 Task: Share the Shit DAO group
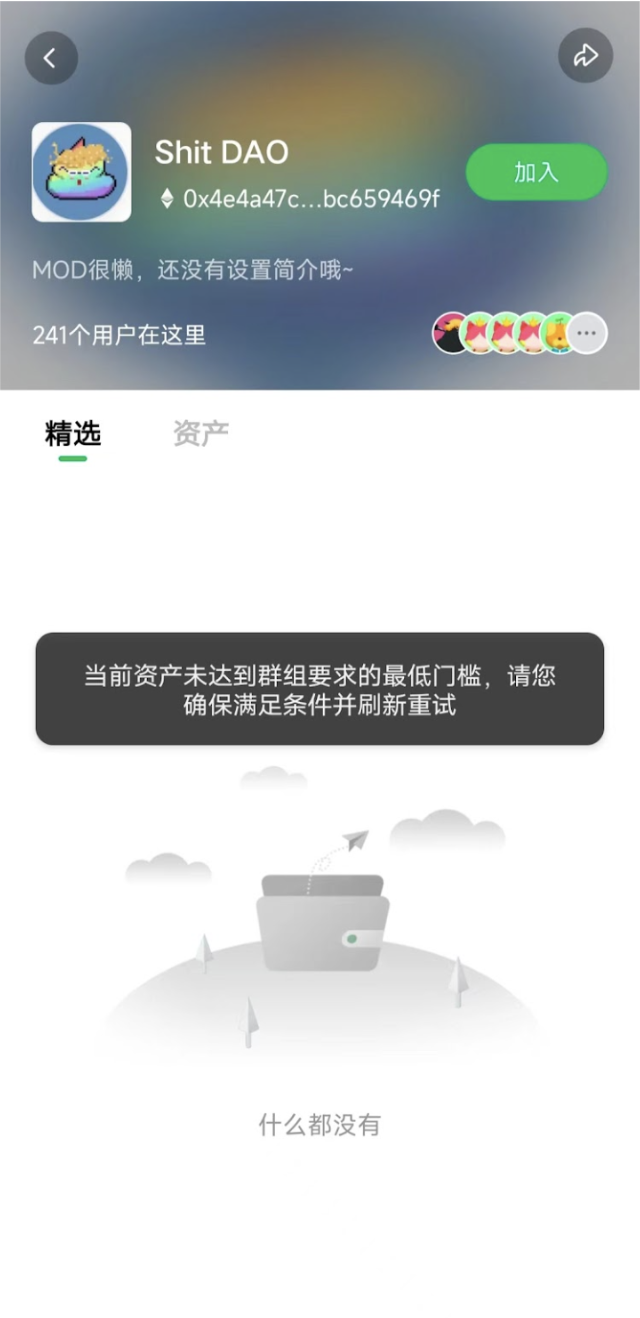(x=585, y=56)
